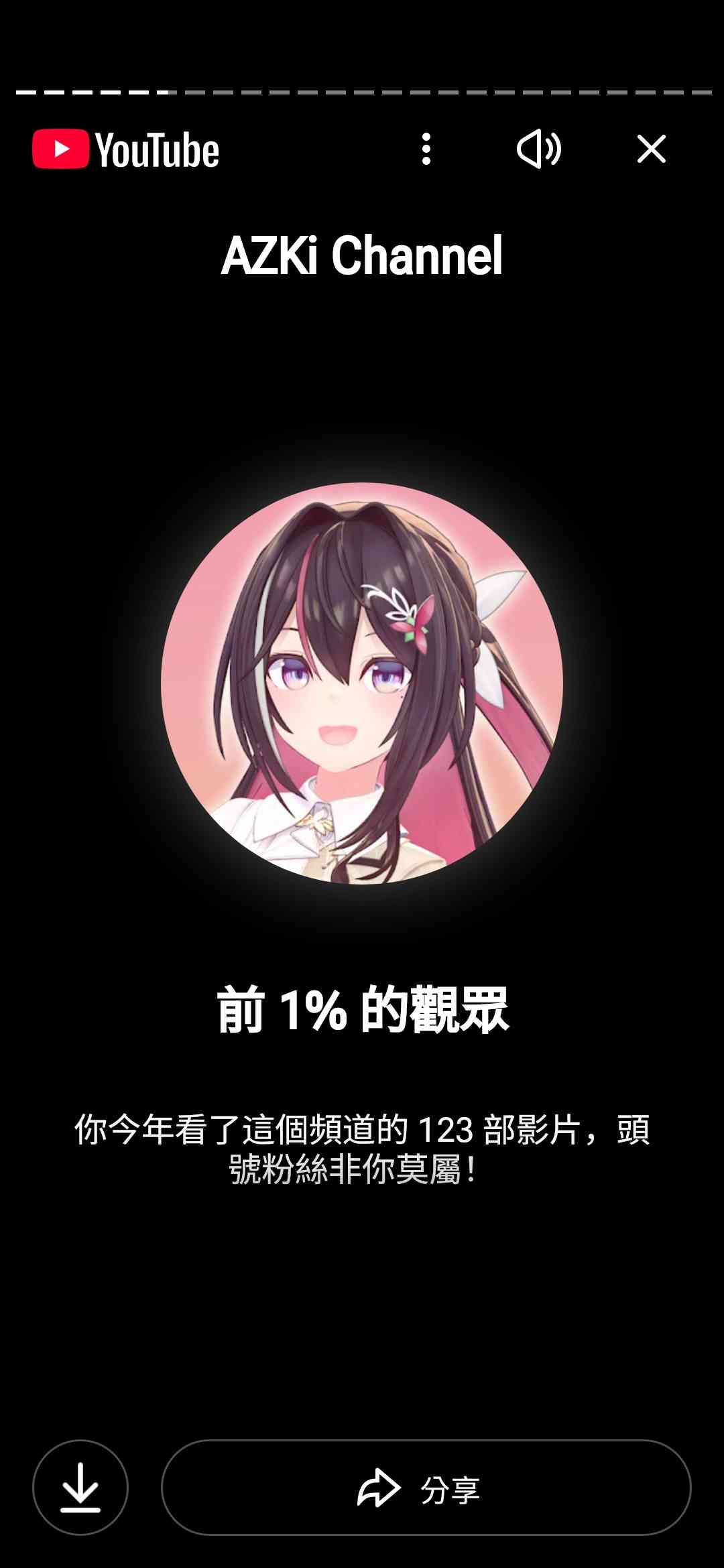The width and height of the screenshot is (724, 1568).
Task: Close the YouTube recap story
Action: point(651,149)
